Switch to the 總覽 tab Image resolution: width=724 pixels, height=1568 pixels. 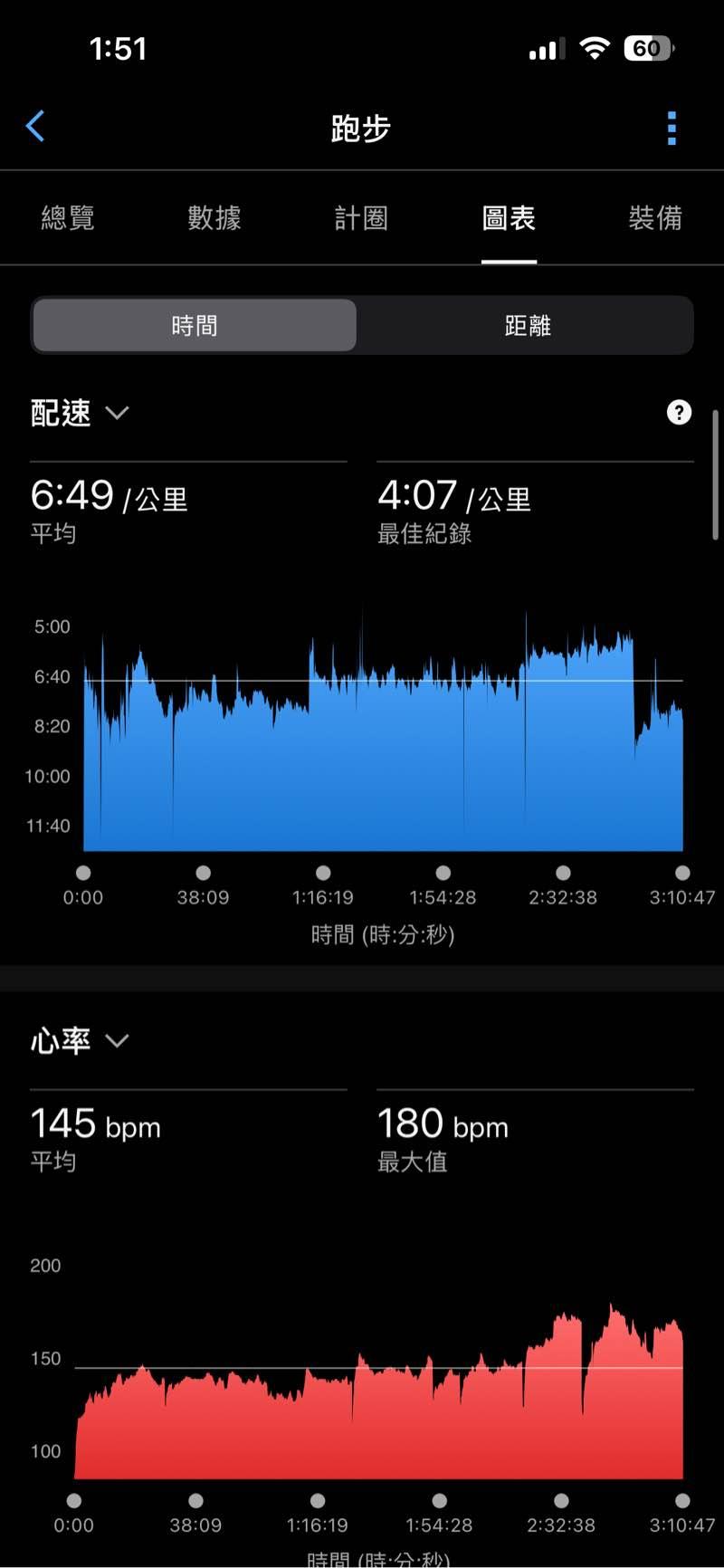click(68, 218)
